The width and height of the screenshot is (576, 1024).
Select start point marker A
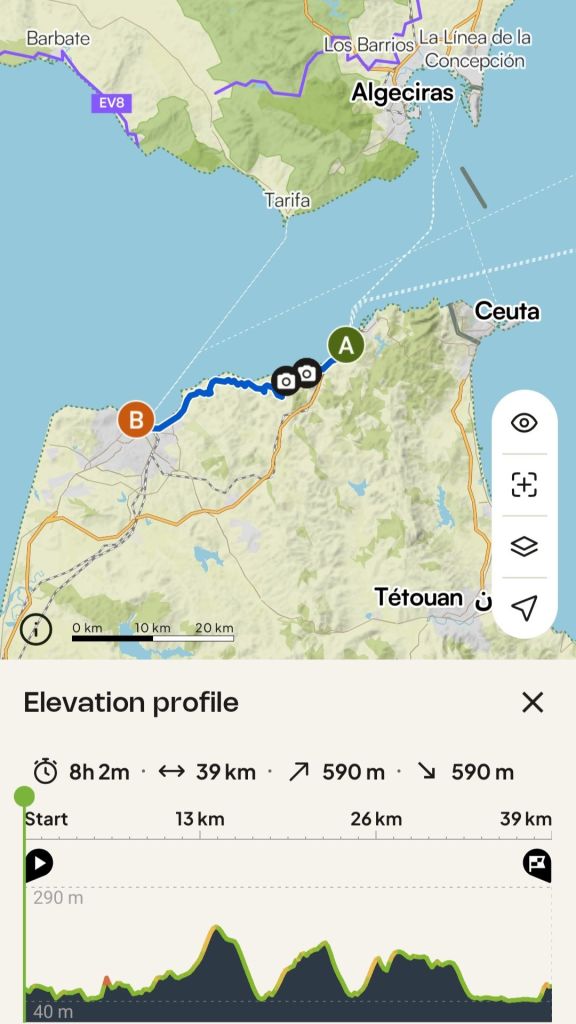point(346,345)
